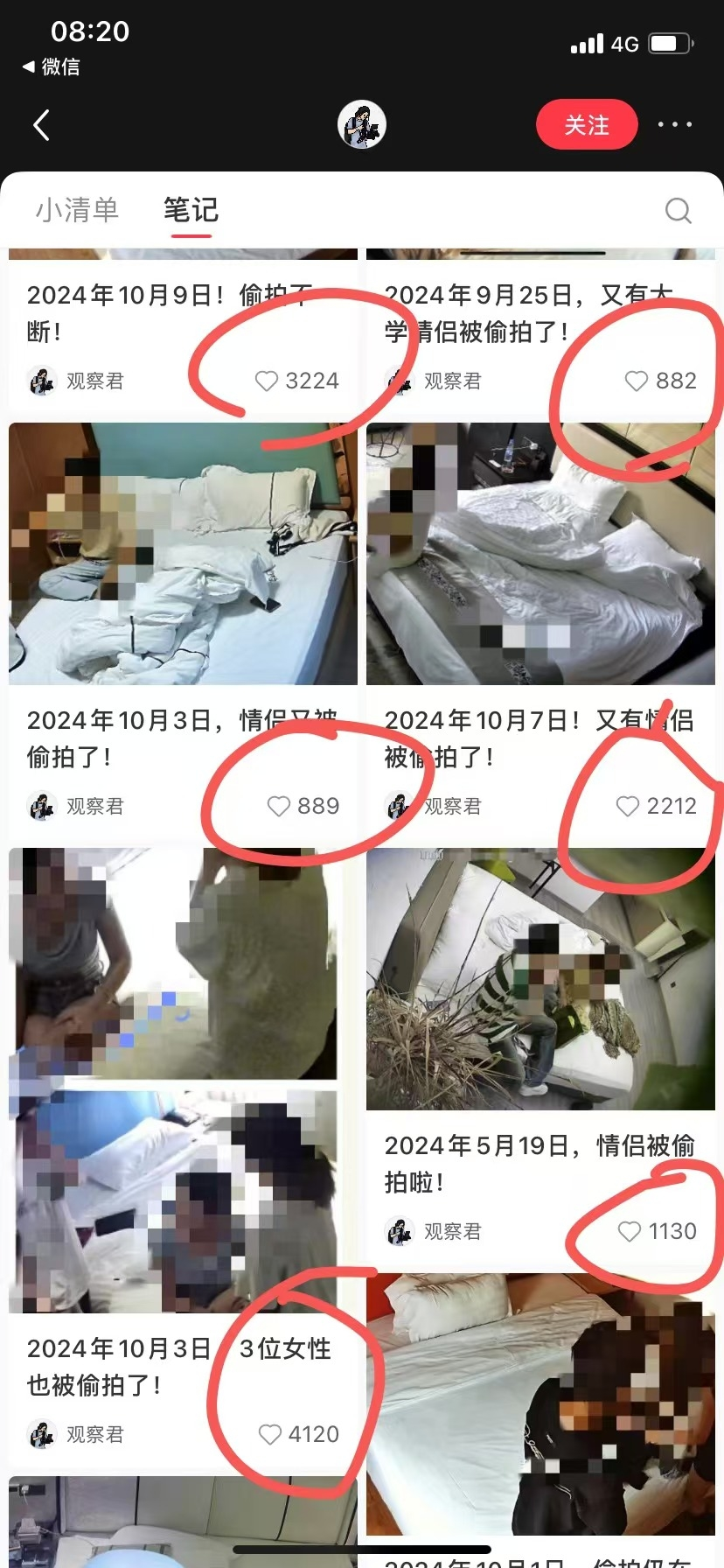
Task: Return to 微信 via the status bar link
Action: click(x=52, y=66)
